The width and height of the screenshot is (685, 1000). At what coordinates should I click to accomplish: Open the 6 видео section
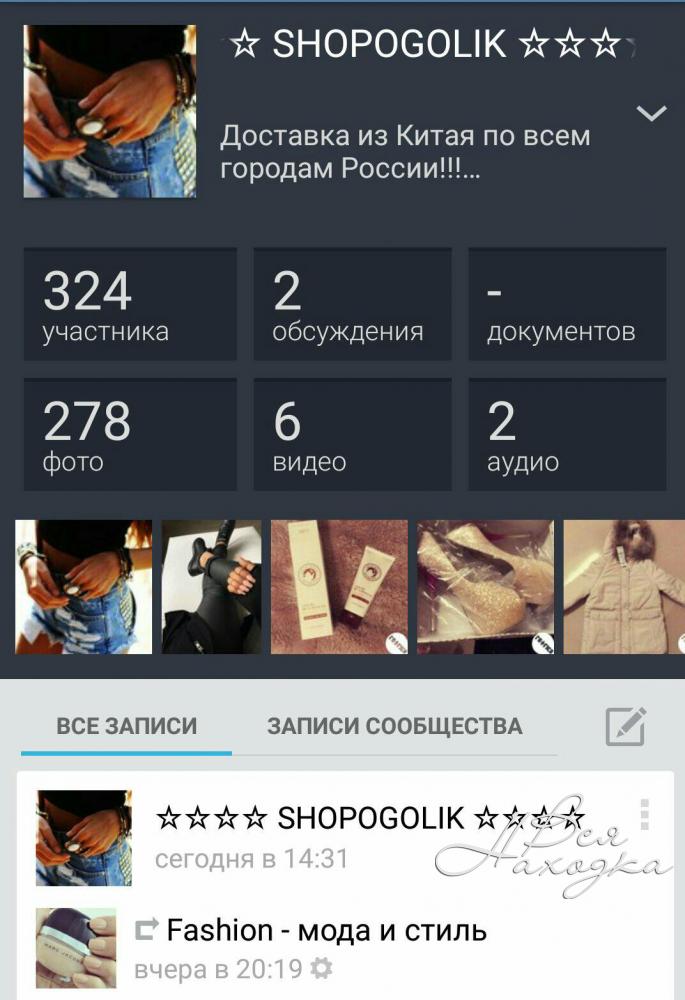coord(352,434)
